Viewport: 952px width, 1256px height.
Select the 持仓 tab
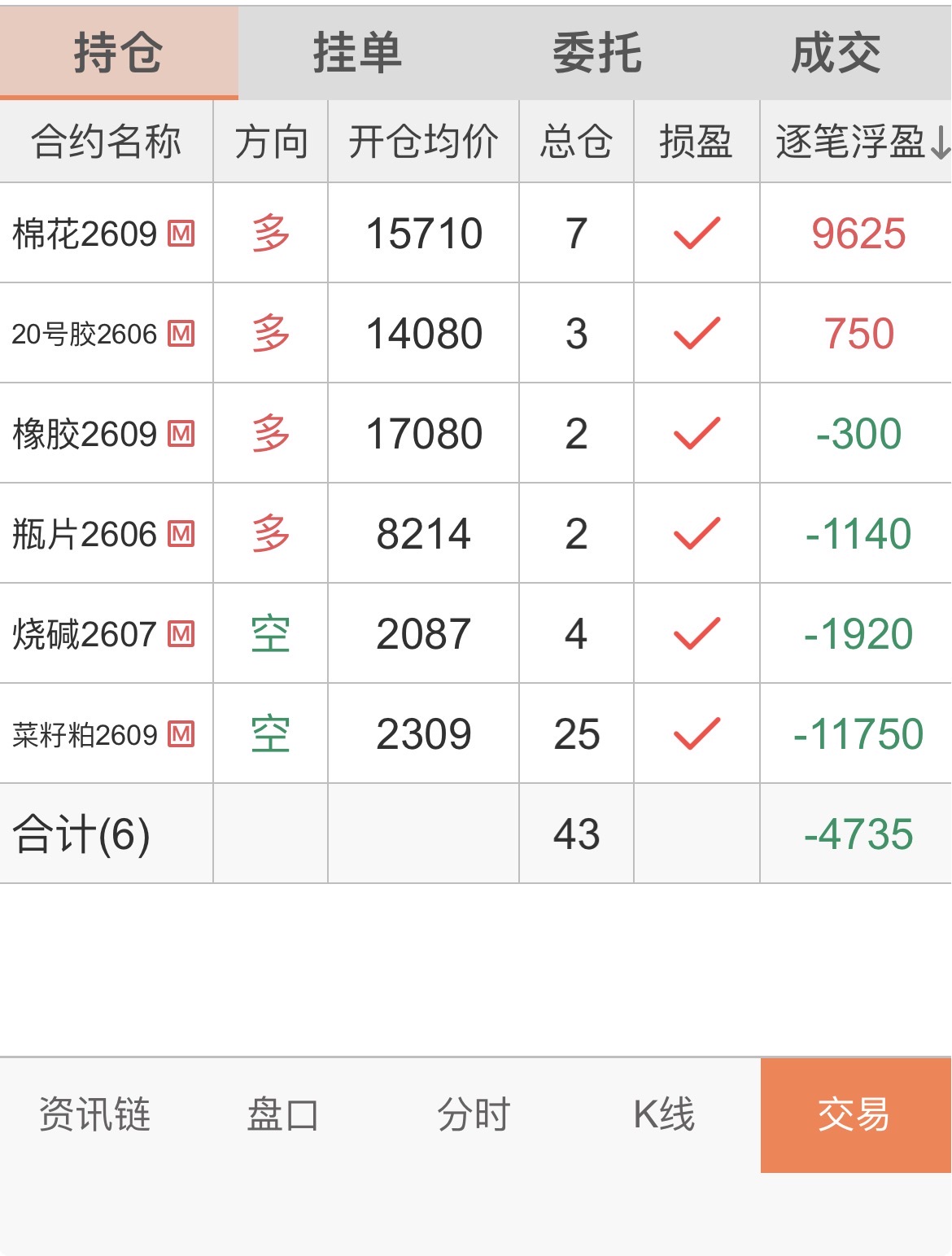[x=119, y=54]
